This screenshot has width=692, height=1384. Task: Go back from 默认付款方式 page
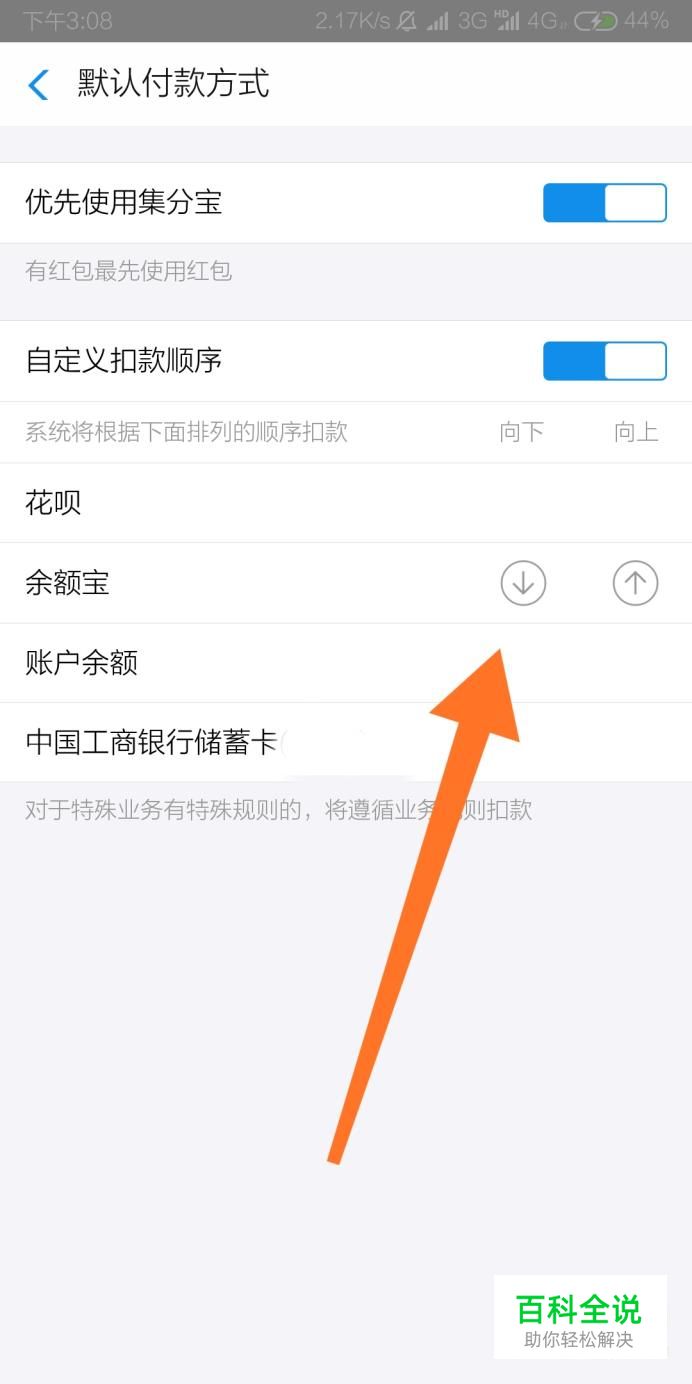tap(38, 85)
